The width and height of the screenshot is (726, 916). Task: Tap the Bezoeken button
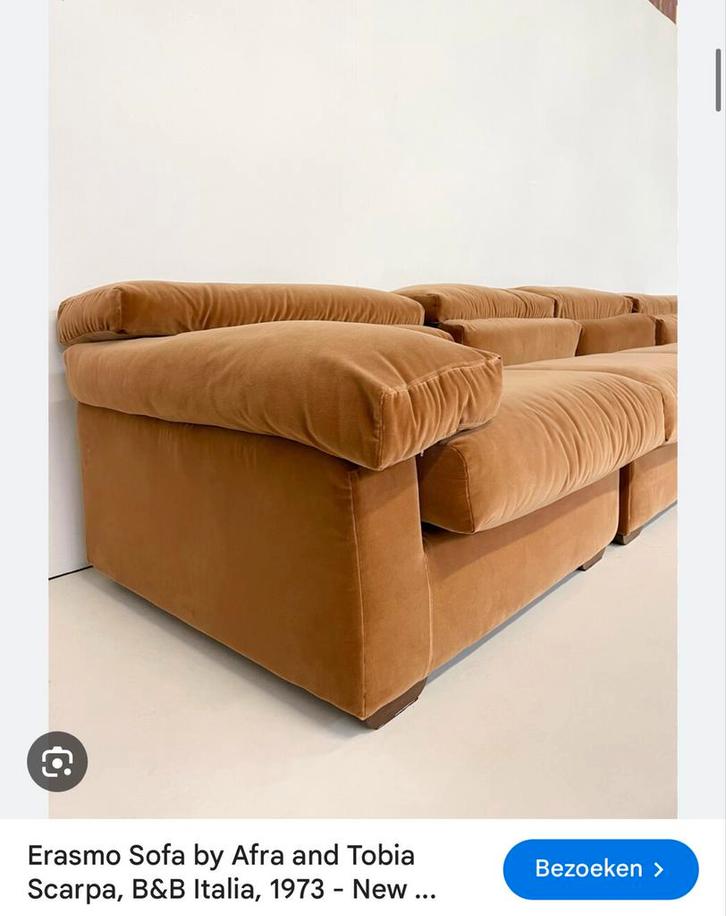click(600, 868)
